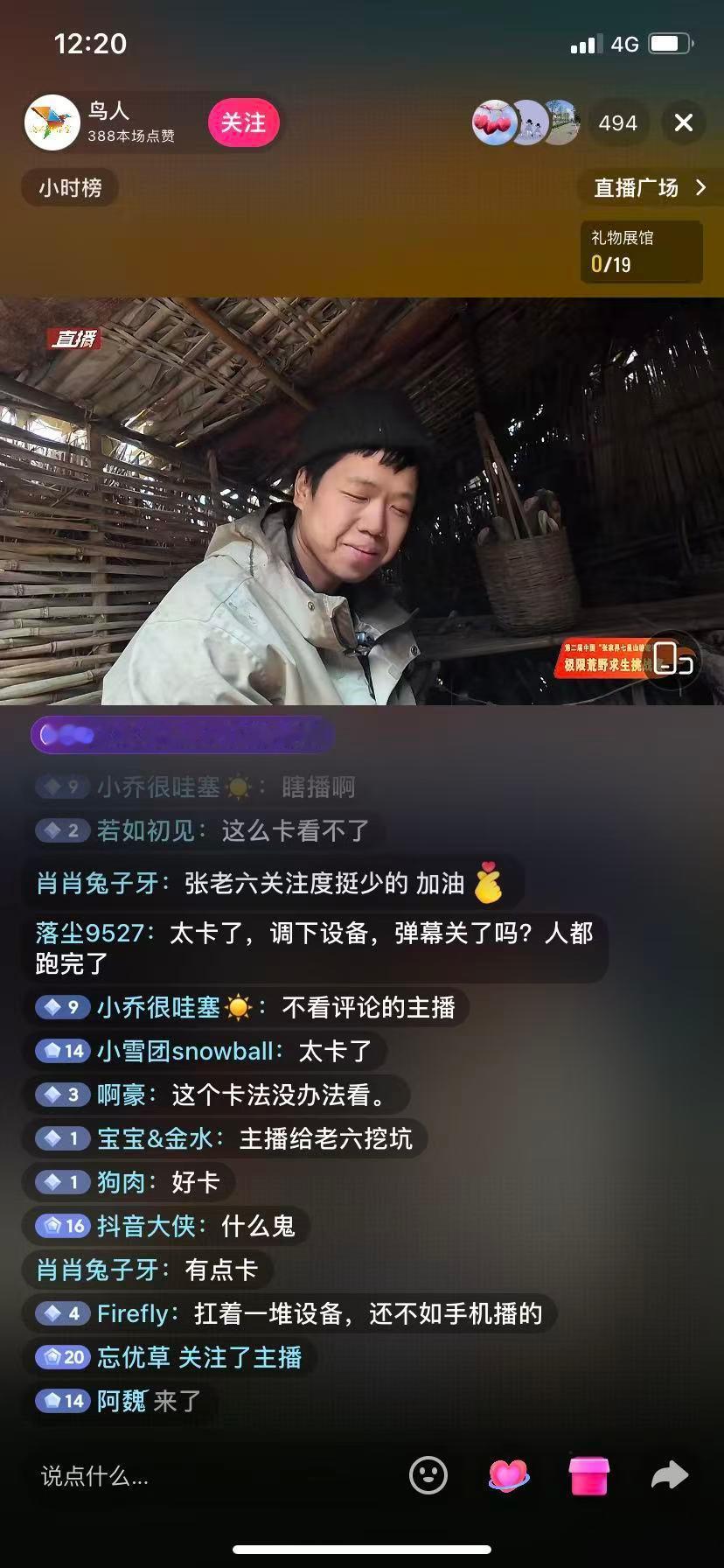
Task: Open the 礼物展馆 gift gallery panel
Action: 641,252
